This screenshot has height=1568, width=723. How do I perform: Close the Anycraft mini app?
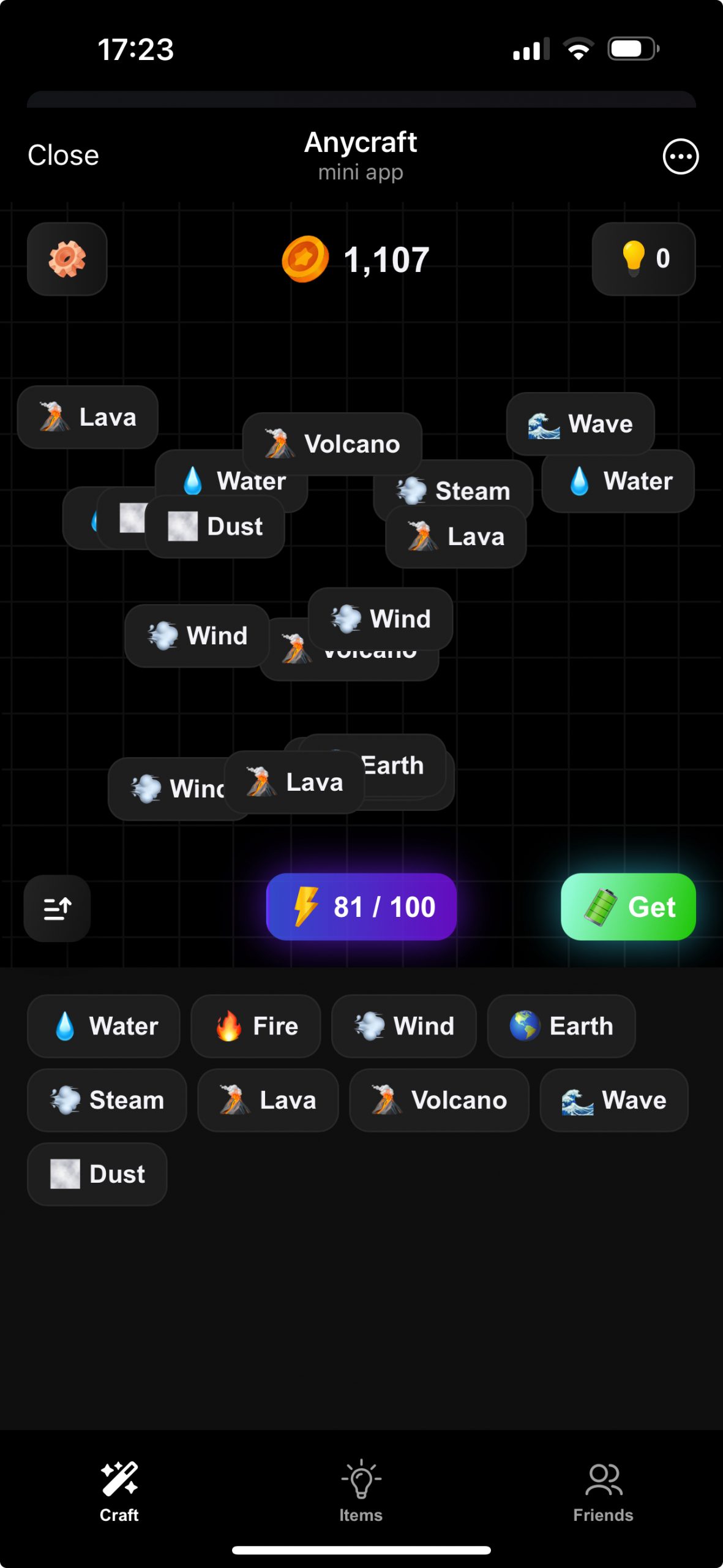coord(63,156)
